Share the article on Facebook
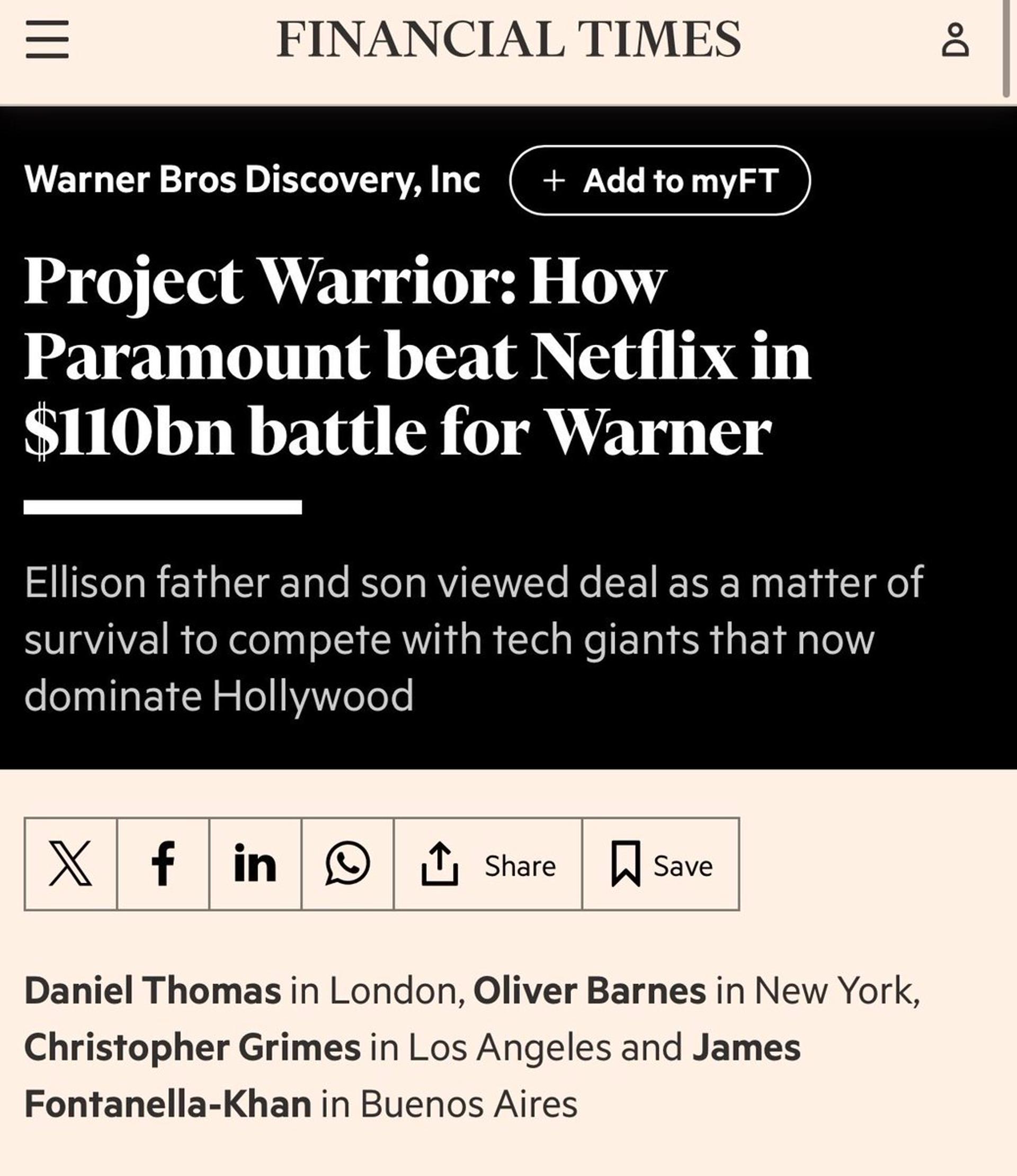 (163, 864)
